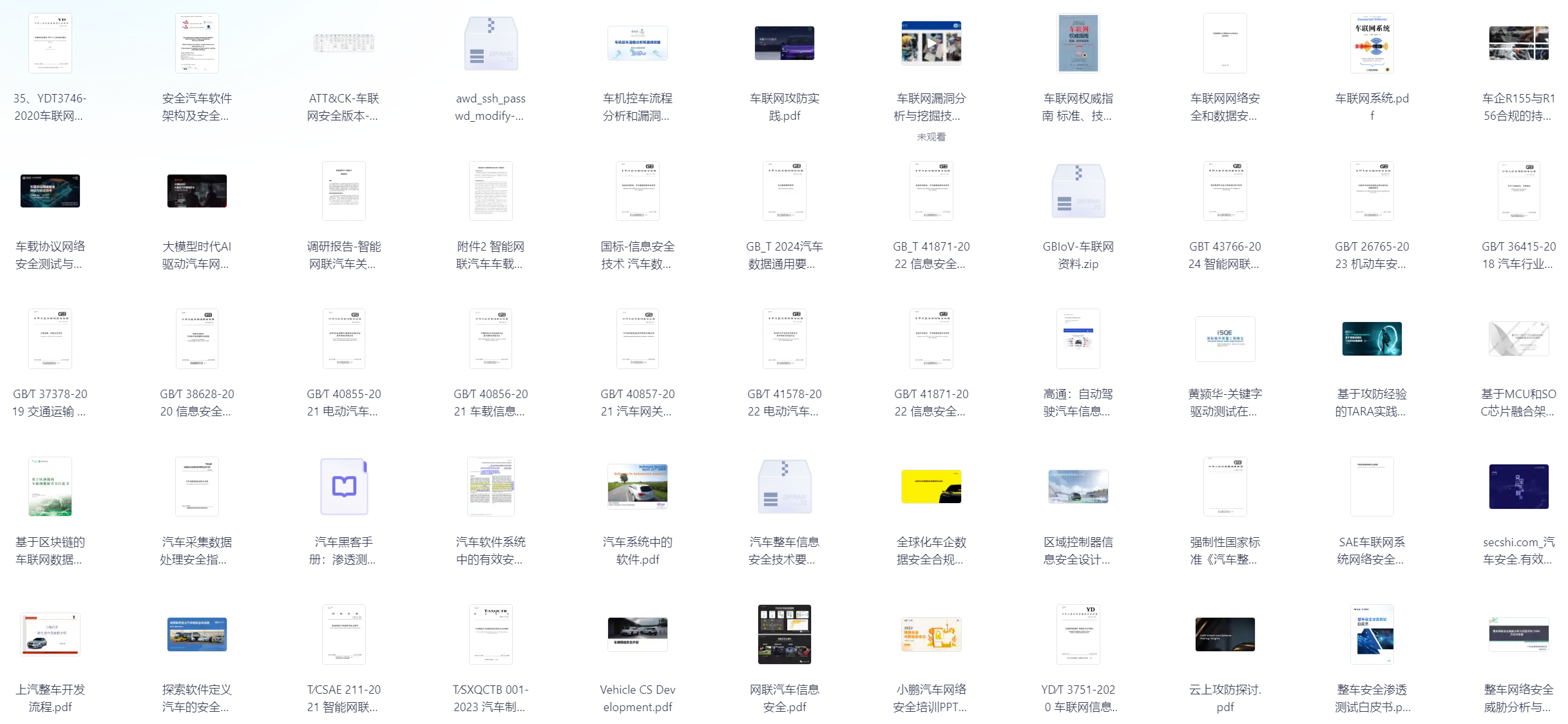Open Vehicle CS Development.pdf

(637, 634)
